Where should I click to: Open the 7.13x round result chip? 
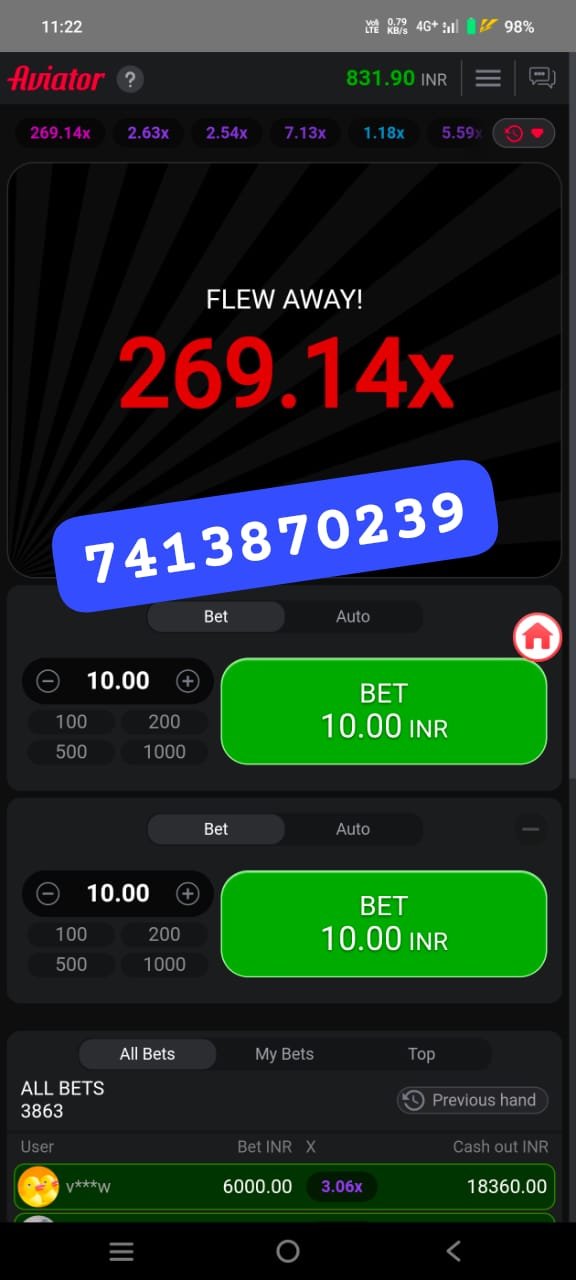305,133
